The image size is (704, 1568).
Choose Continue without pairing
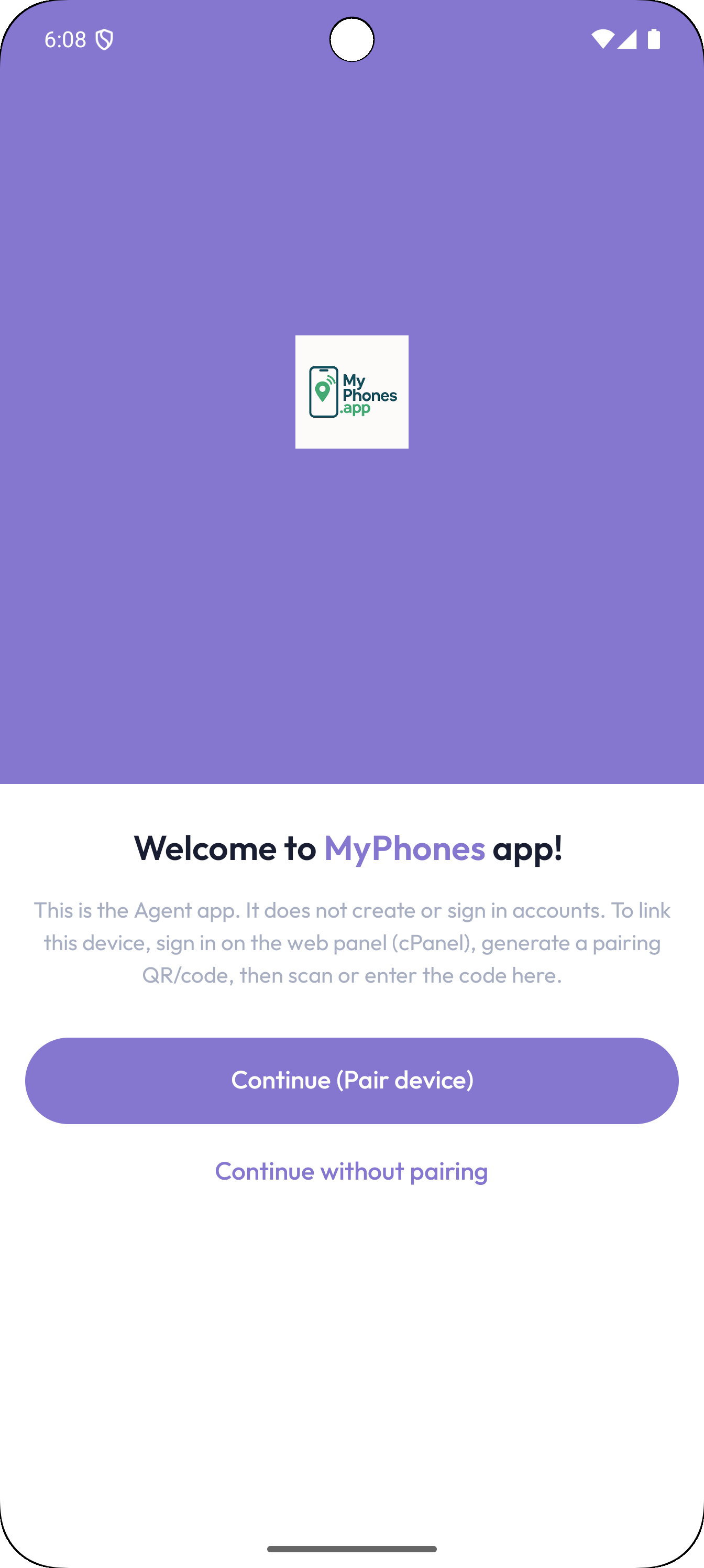351,1171
